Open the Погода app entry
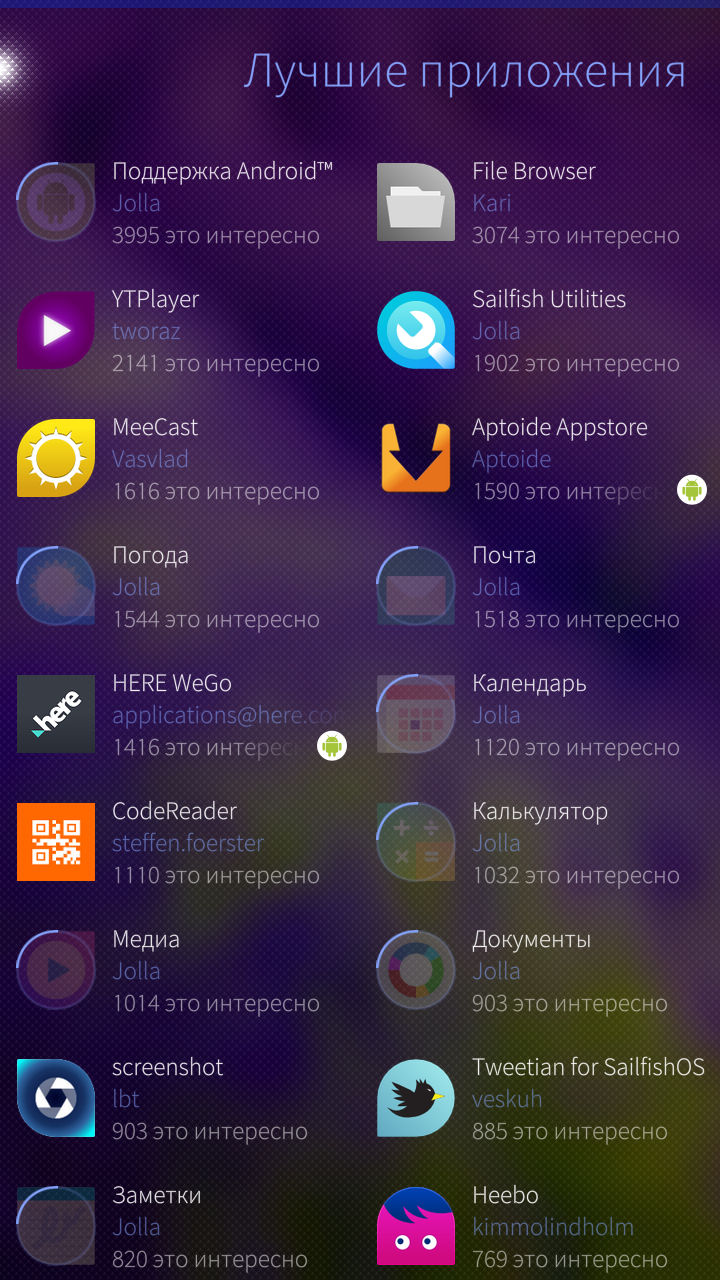The image size is (720, 1280). tap(180, 587)
